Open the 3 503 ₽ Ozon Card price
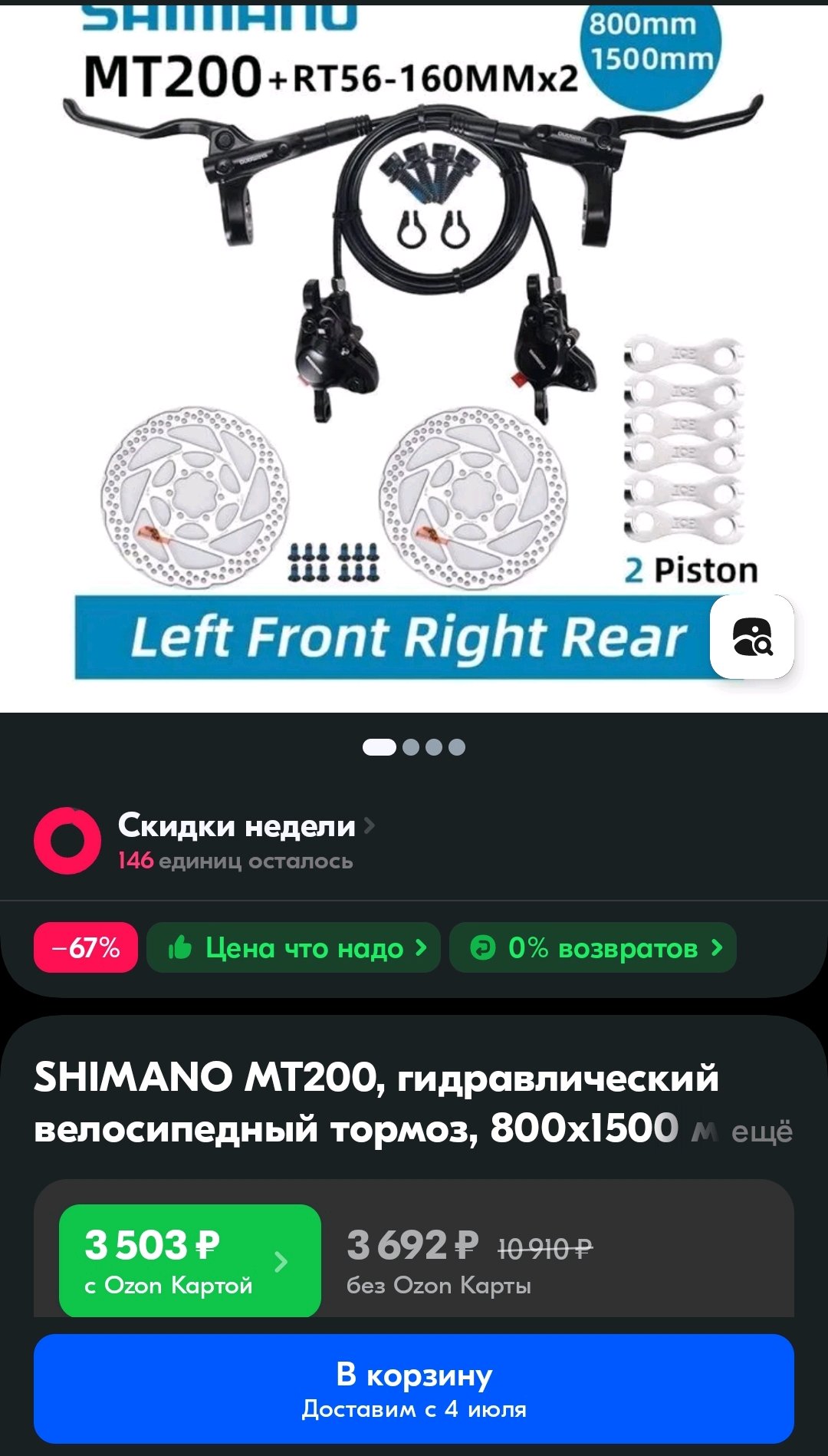This screenshot has width=828, height=1456. point(189,1260)
